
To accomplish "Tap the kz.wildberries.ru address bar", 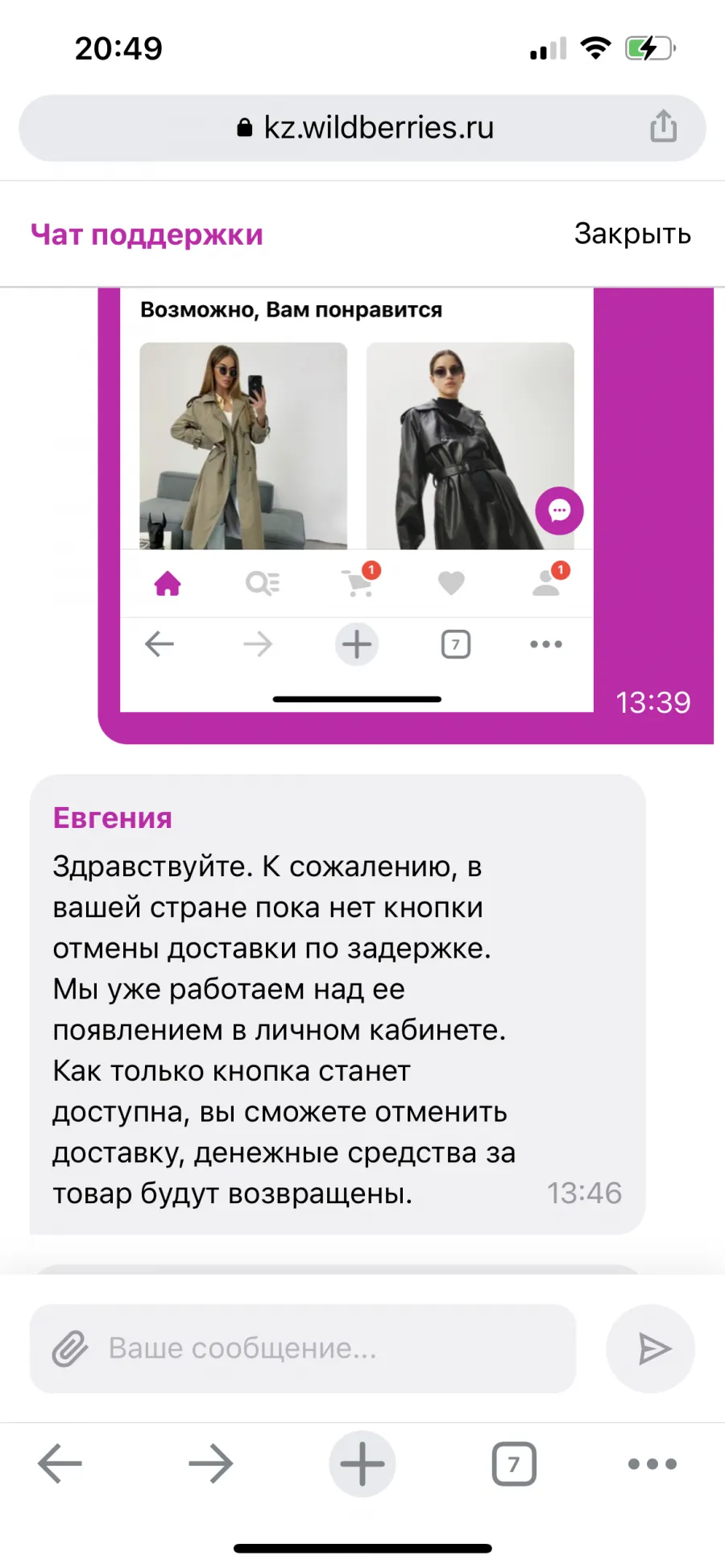I will coord(362,128).
